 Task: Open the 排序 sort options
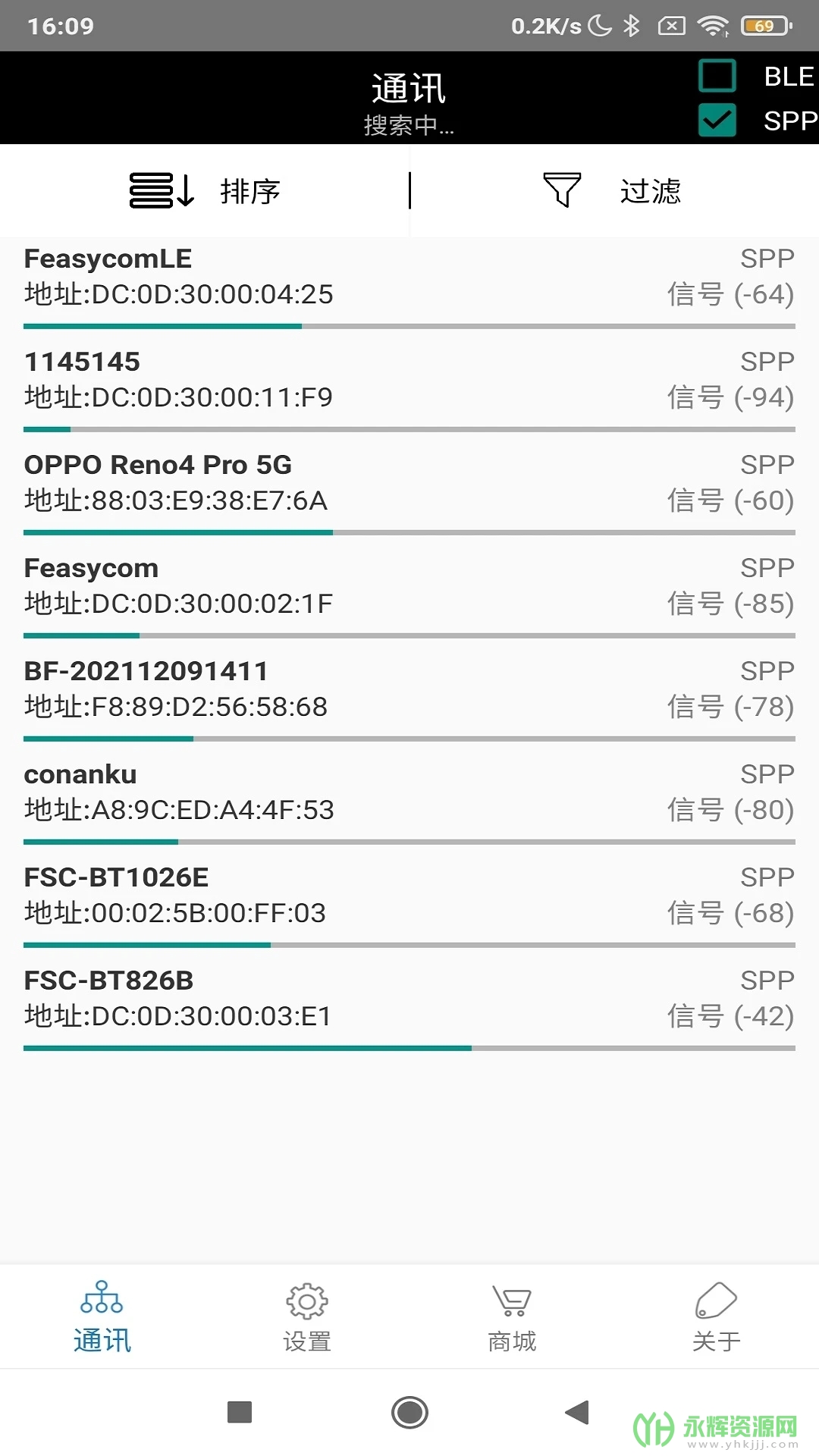(205, 191)
